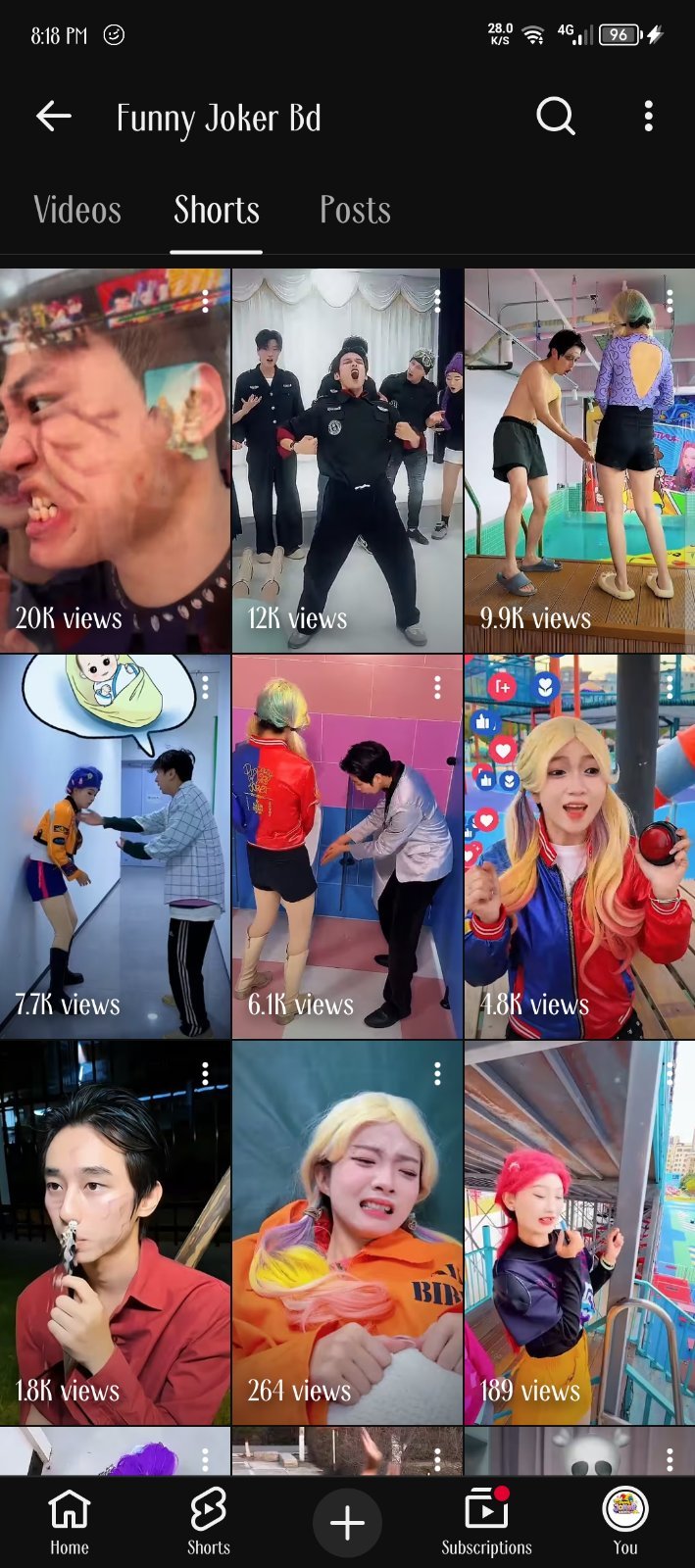Go to the Home tab
The image size is (695, 1568).
70,1522
